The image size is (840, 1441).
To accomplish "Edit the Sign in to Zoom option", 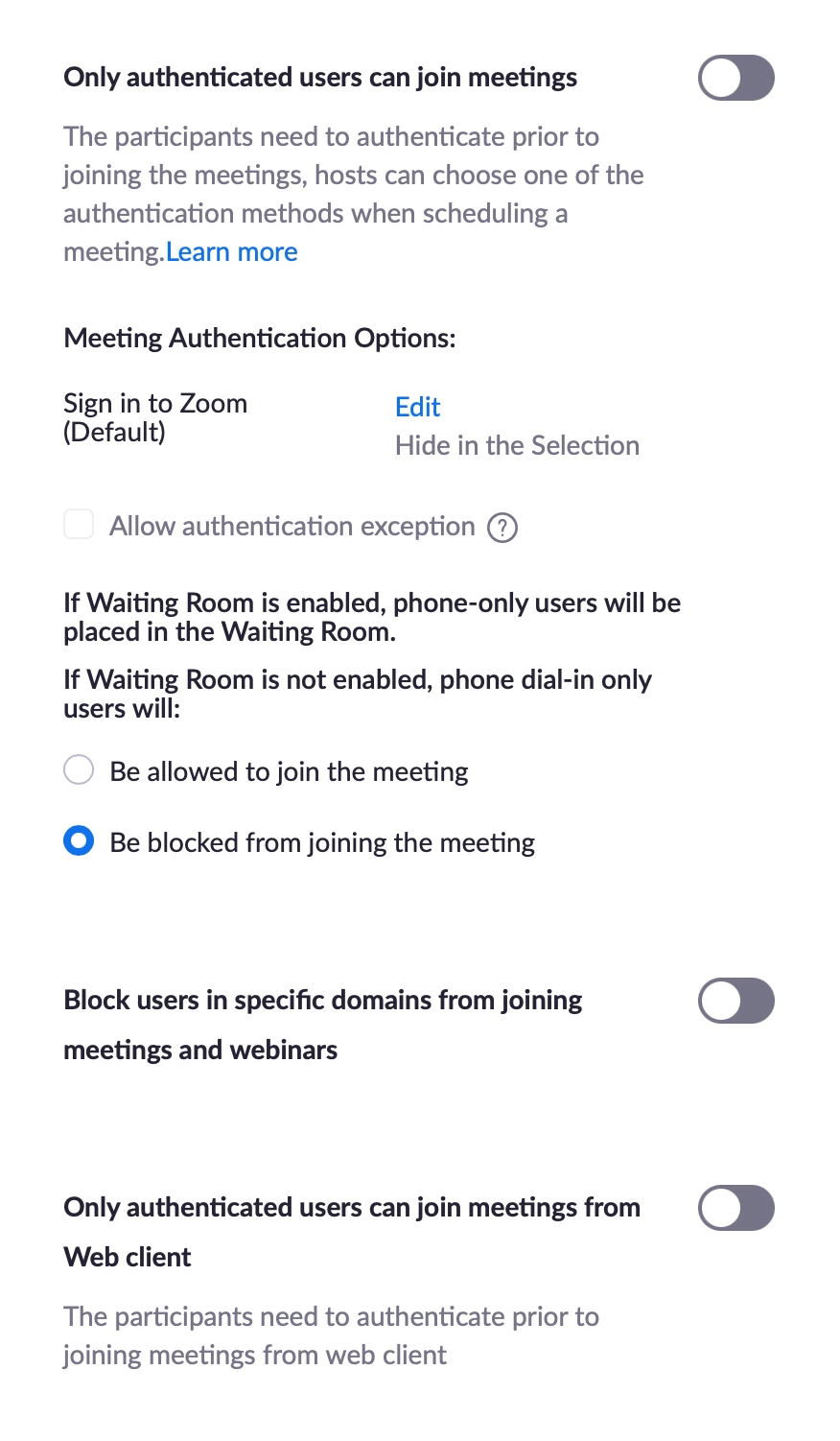I will (x=417, y=407).
